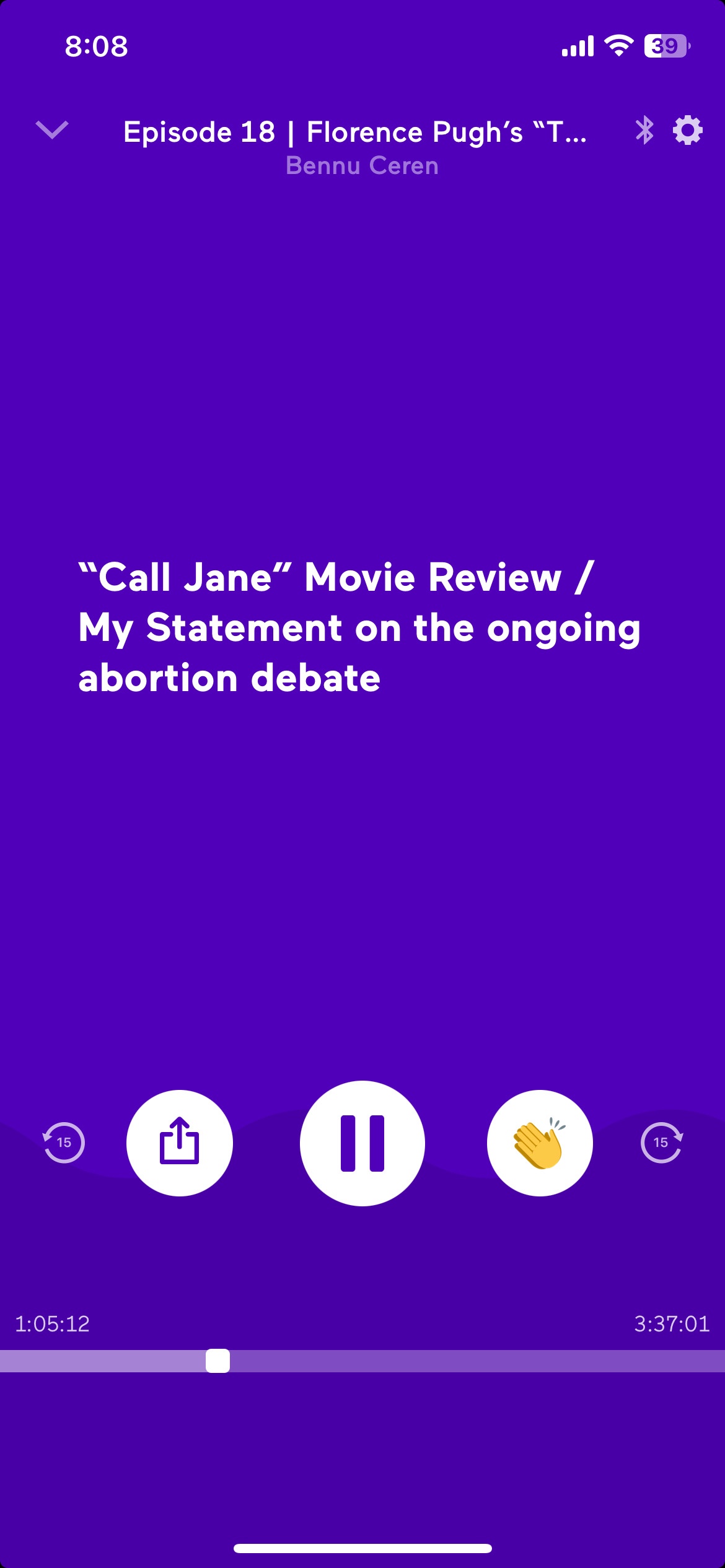This screenshot has height=1568, width=725.
Task: Open the player settings gear
Action: (688, 130)
